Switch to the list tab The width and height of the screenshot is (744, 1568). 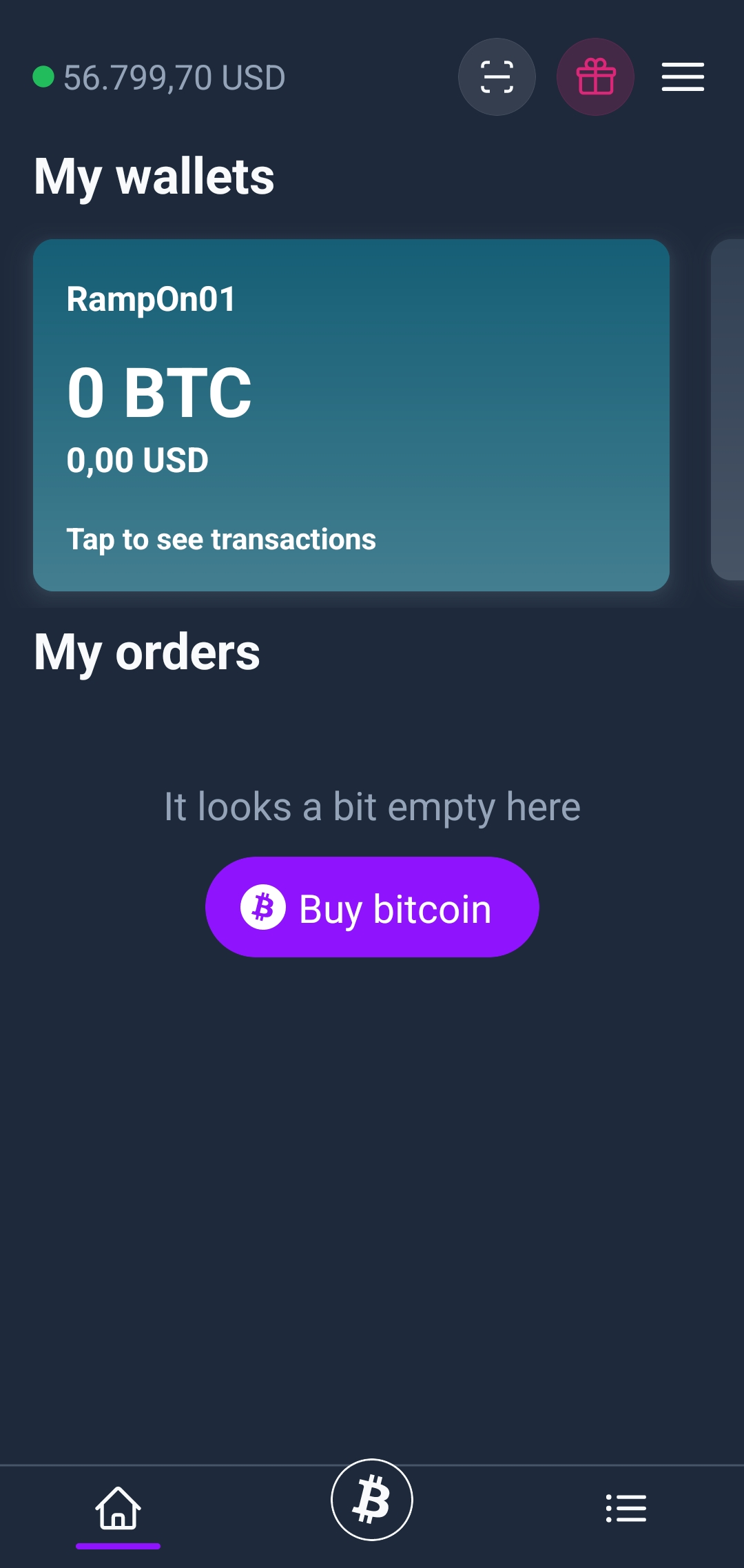click(x=626, y=1509)
